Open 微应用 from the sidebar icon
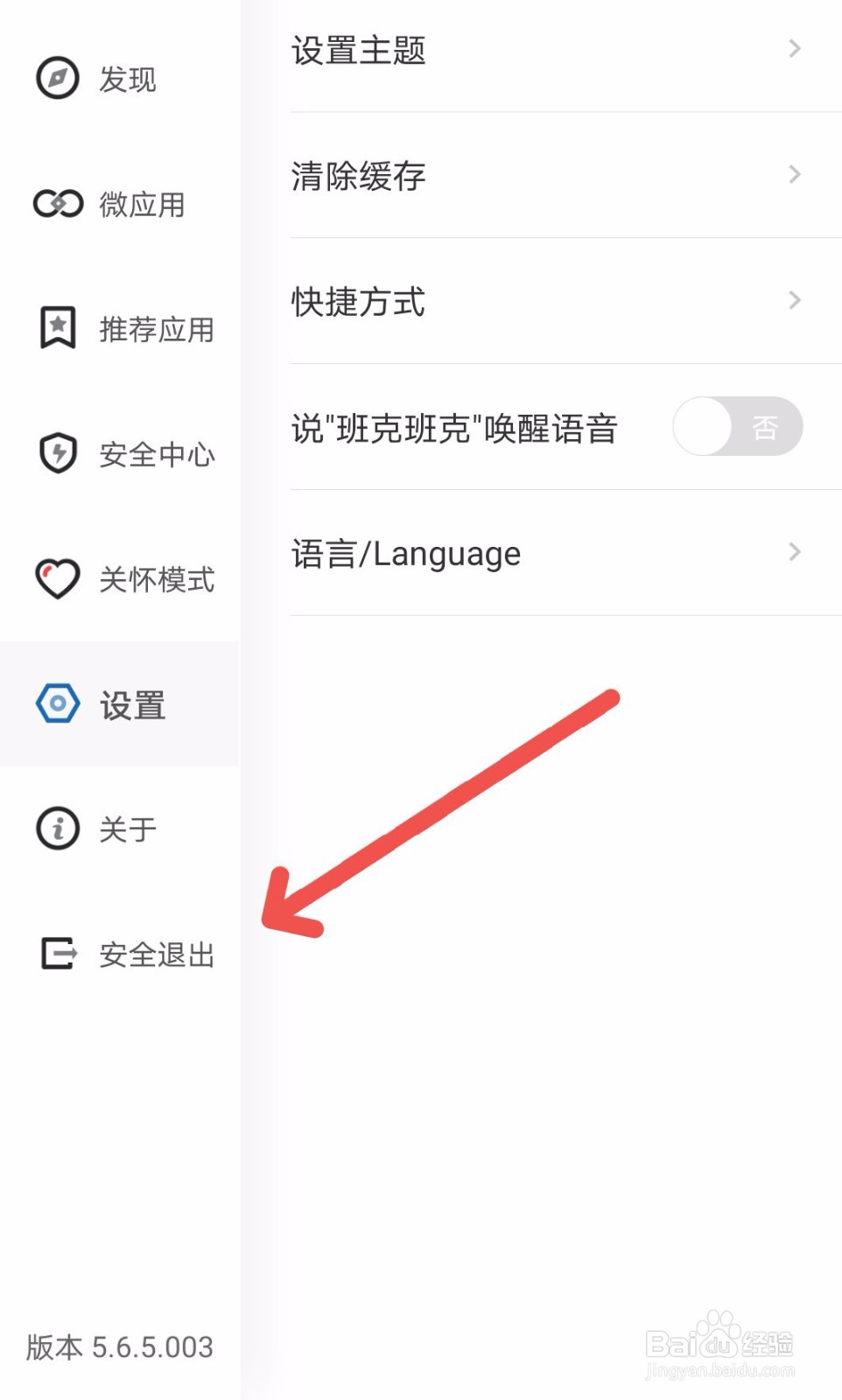 point(56,204)
